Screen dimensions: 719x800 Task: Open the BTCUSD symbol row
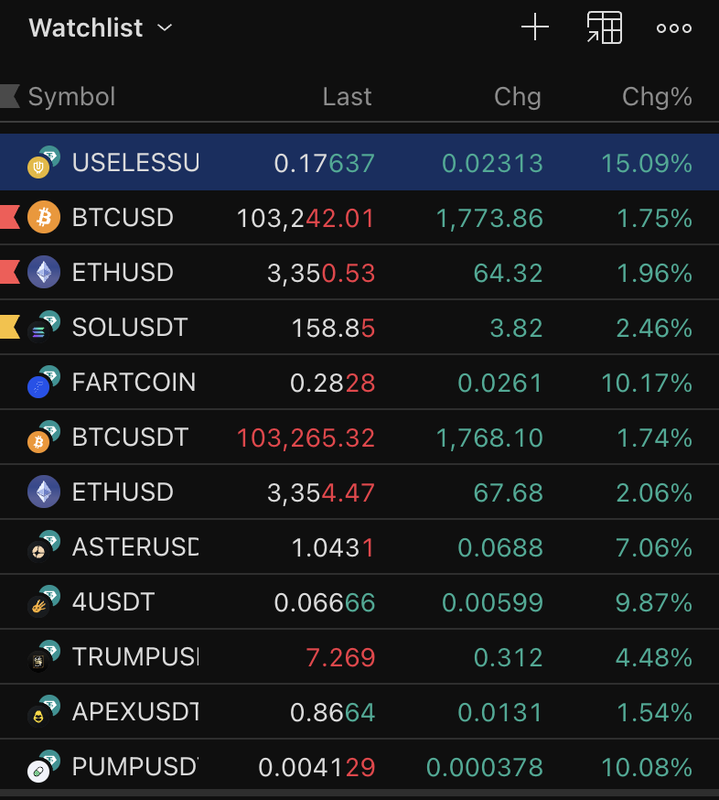click(x=123, y=218)
